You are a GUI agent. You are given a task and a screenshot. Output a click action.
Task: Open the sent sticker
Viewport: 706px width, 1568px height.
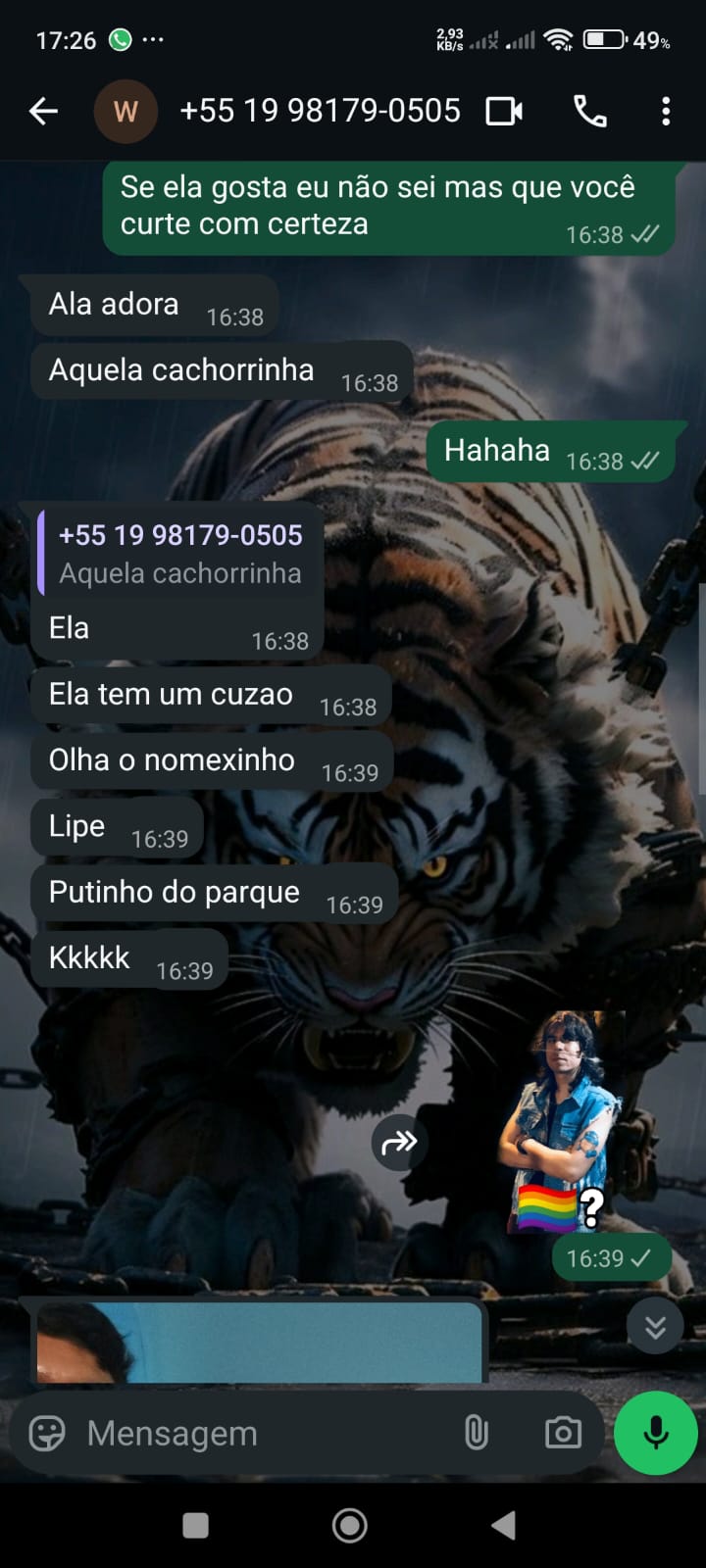(563, 1122)
